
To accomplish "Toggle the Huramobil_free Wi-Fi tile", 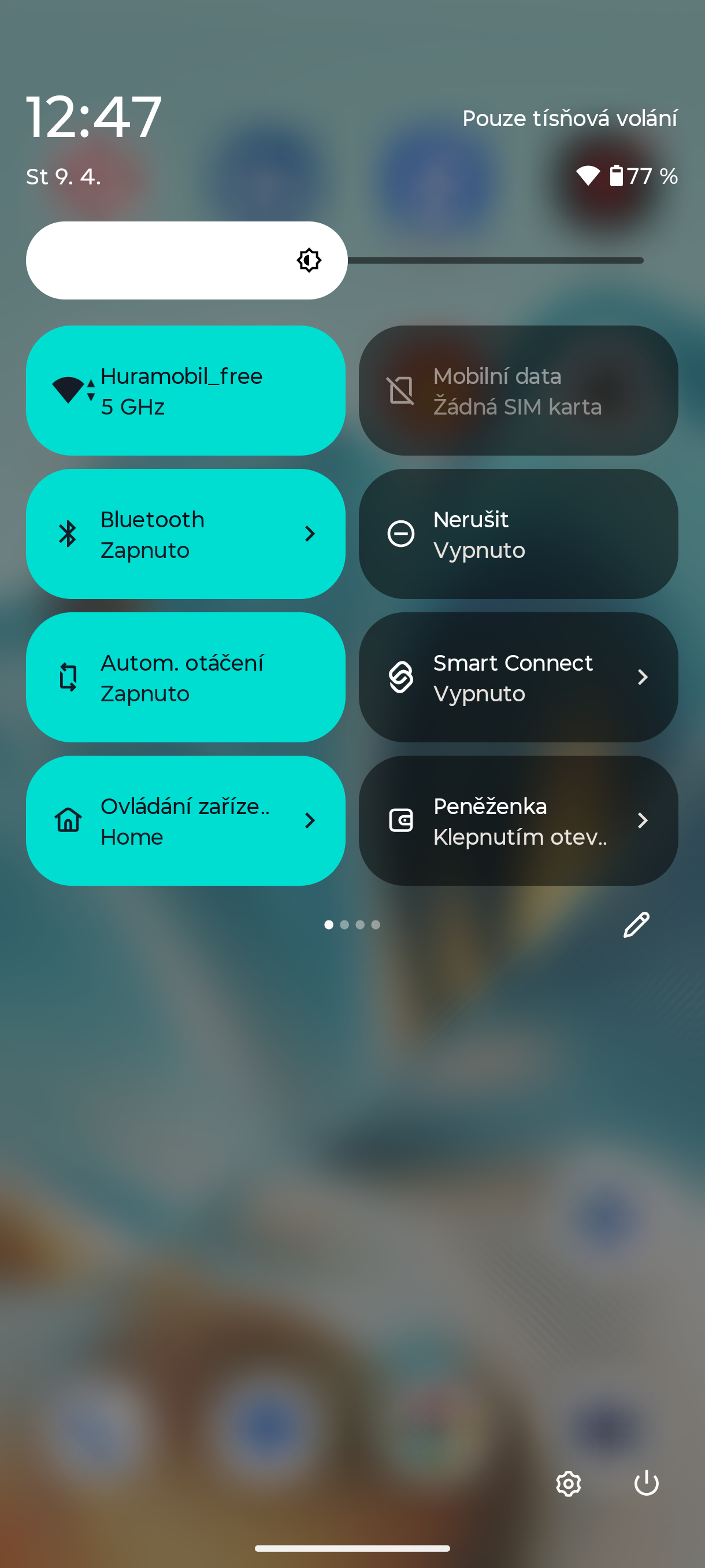I will tap(185, 390).
